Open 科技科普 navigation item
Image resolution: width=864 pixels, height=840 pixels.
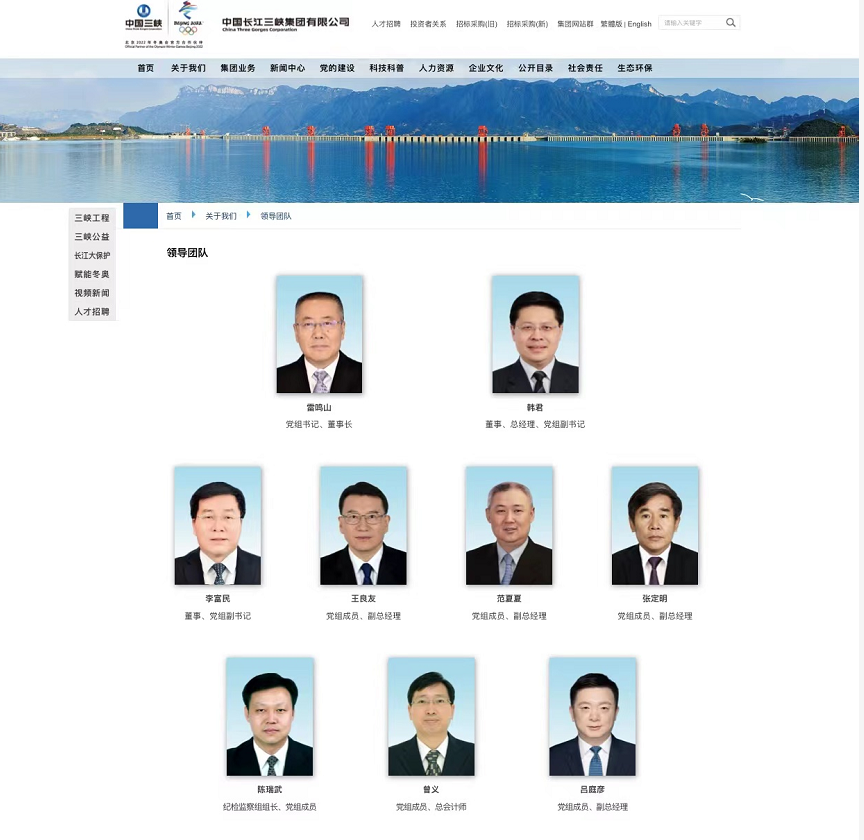[387, 68]
